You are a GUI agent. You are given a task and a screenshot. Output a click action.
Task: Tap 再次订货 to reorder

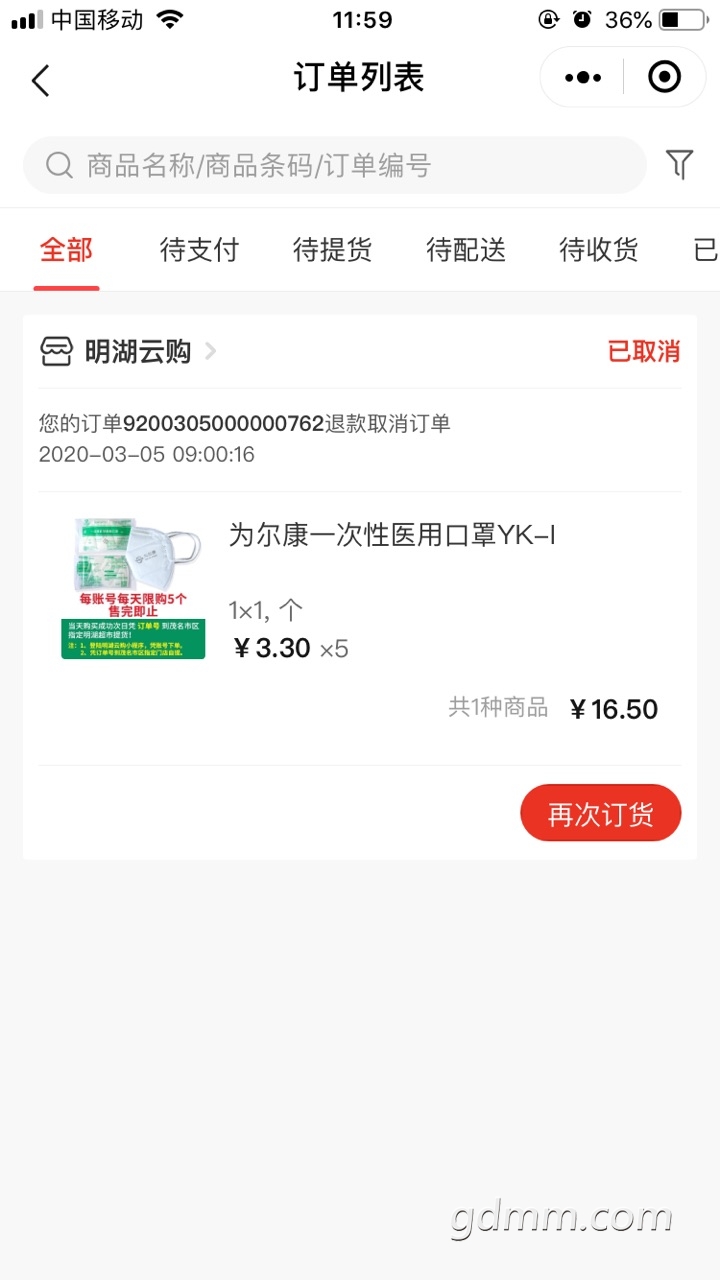tap(600, 814)
